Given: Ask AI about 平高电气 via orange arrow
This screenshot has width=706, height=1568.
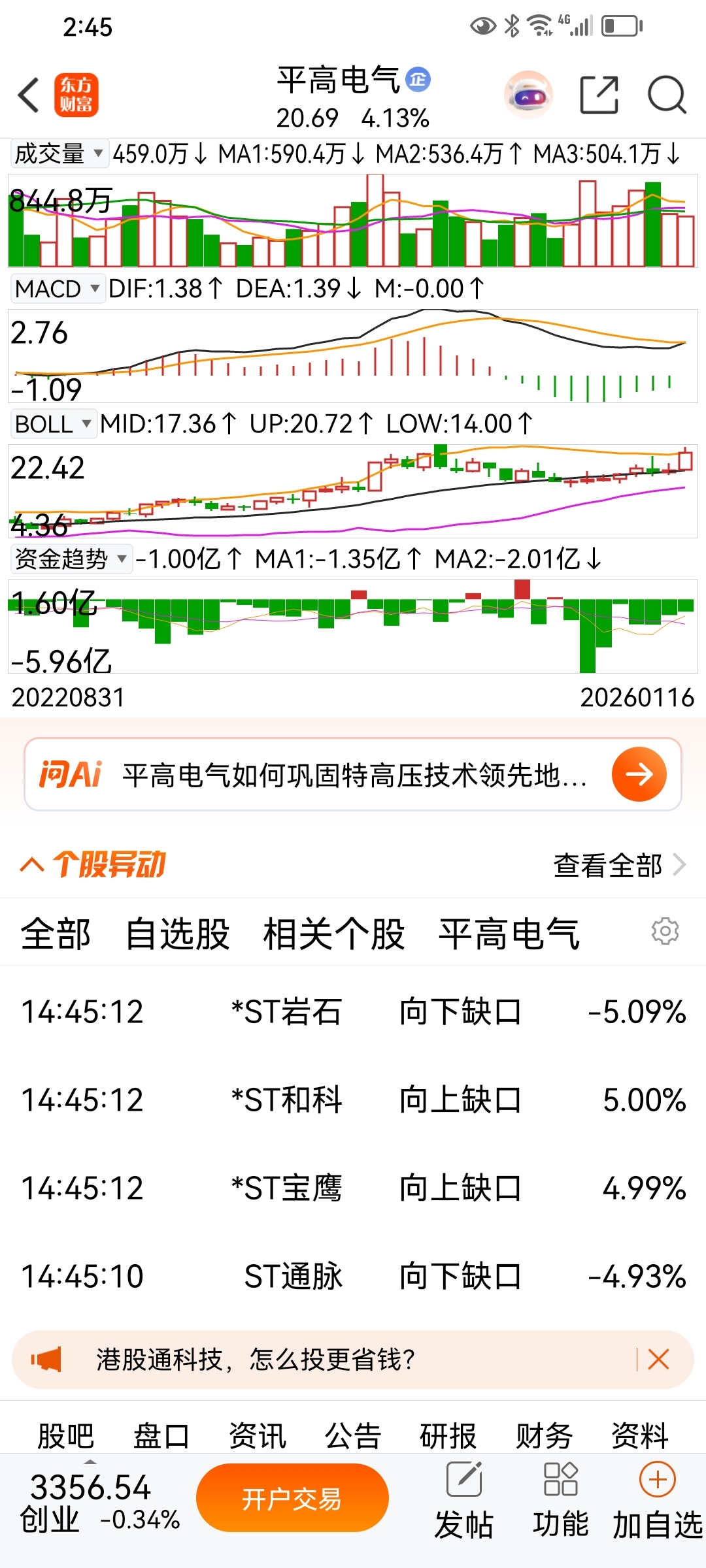Looking at the screenshot, I should coord(639,774).
